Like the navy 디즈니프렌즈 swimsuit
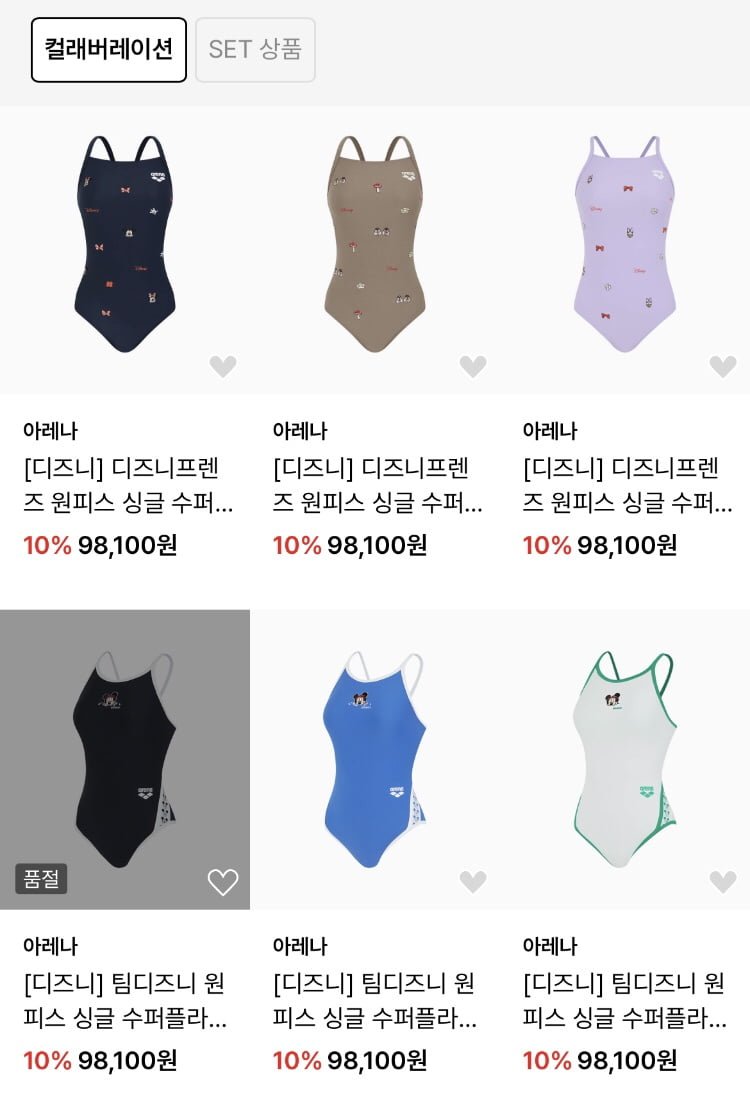Screen dimensions: 750x1097 coord(223,367)
